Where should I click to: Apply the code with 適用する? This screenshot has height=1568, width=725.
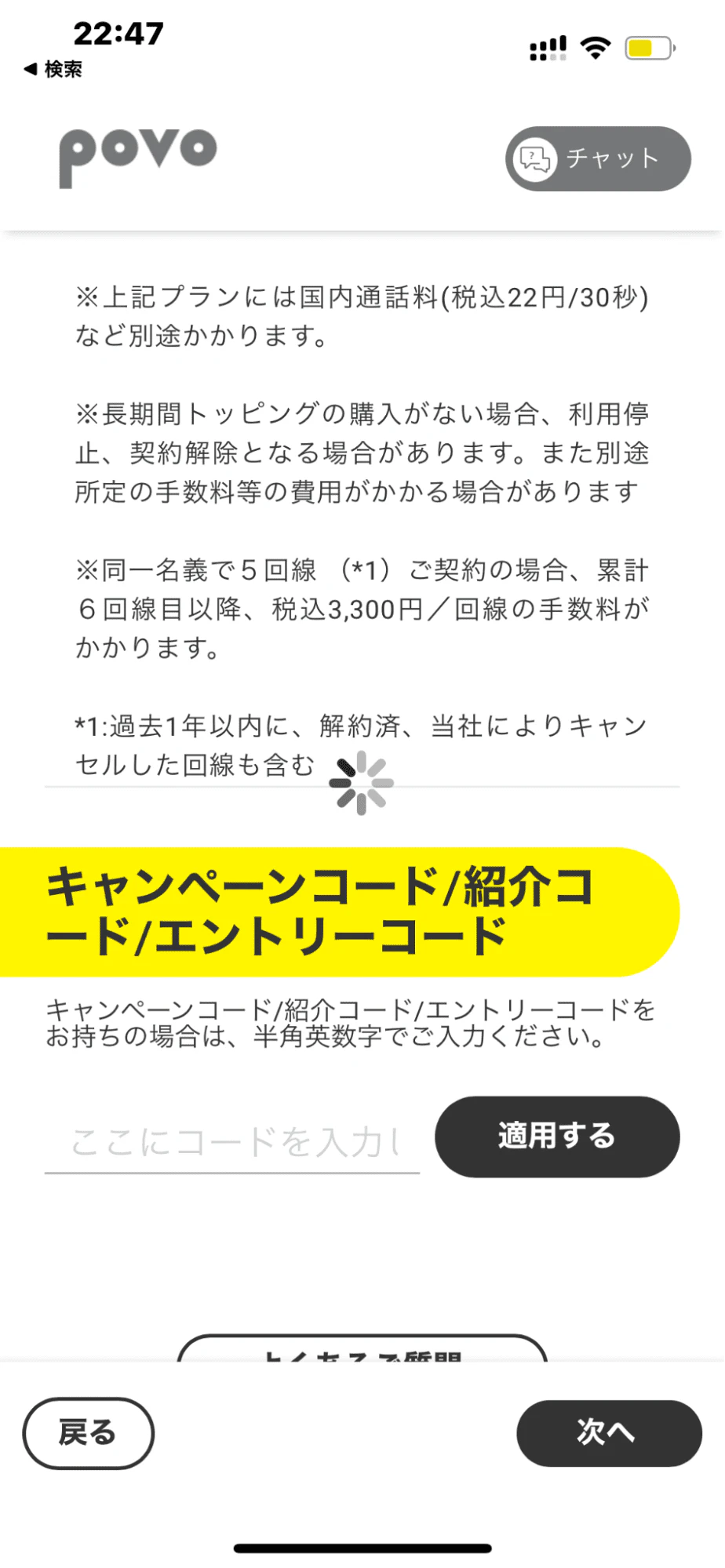click(557, 1136)
